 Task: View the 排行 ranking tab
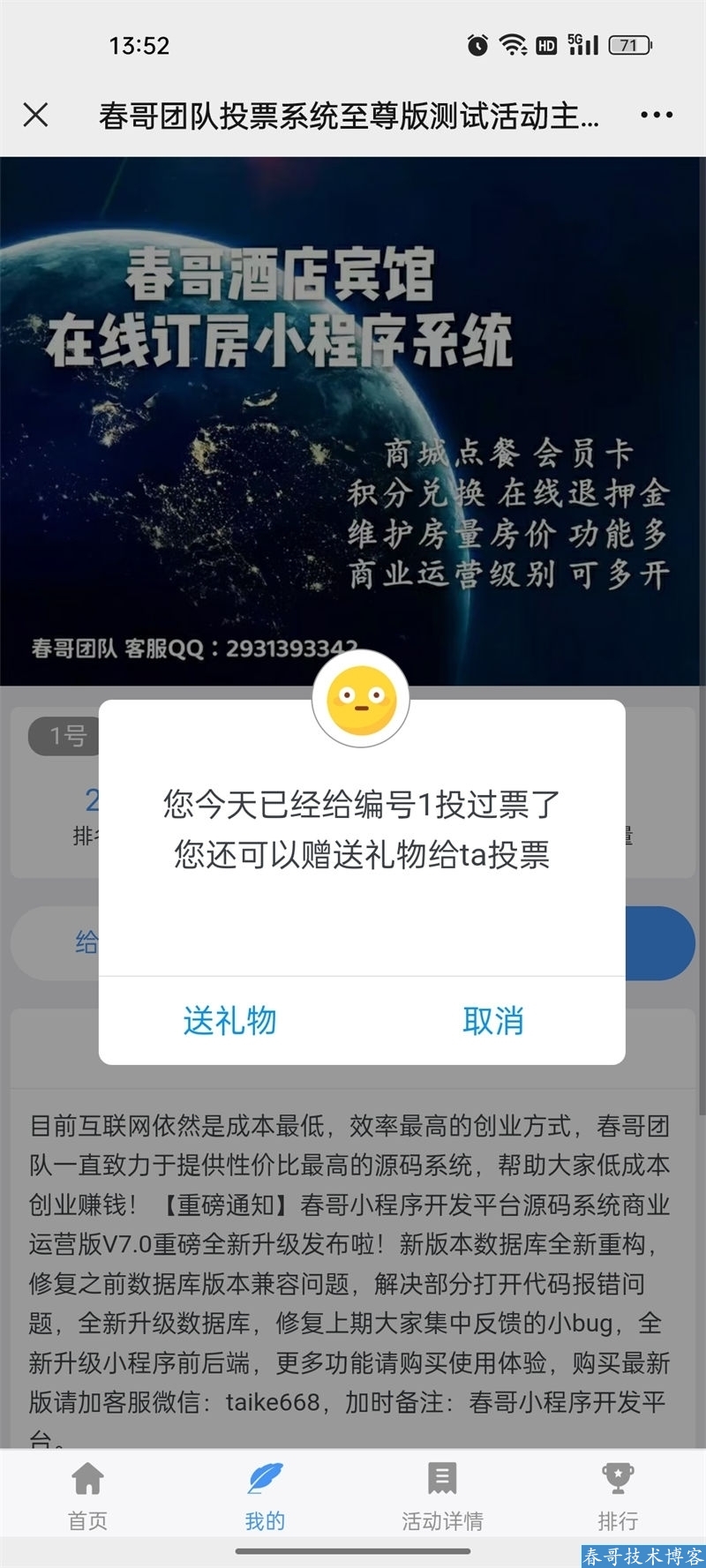tap(618, 1497)
